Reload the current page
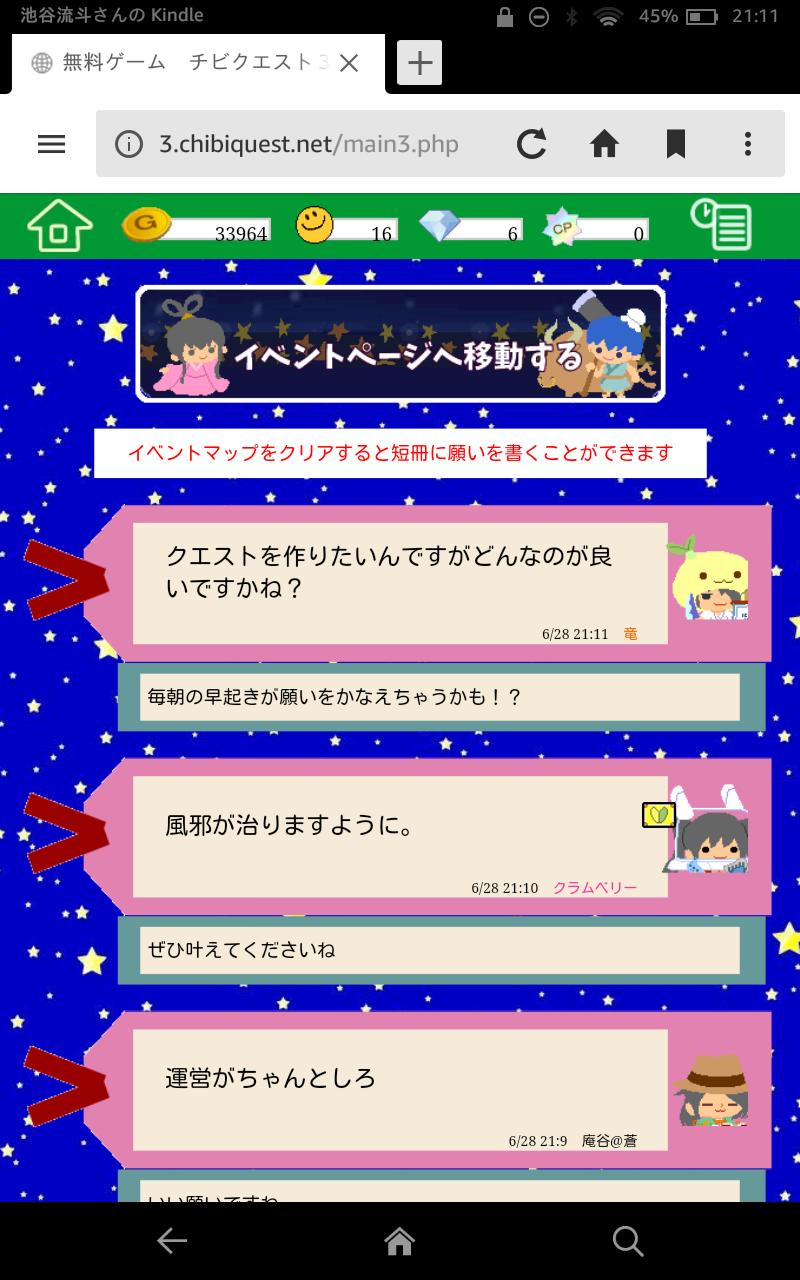Image resolution: width=800 pixels, height=1280 pixels. [x=531, y=144]
